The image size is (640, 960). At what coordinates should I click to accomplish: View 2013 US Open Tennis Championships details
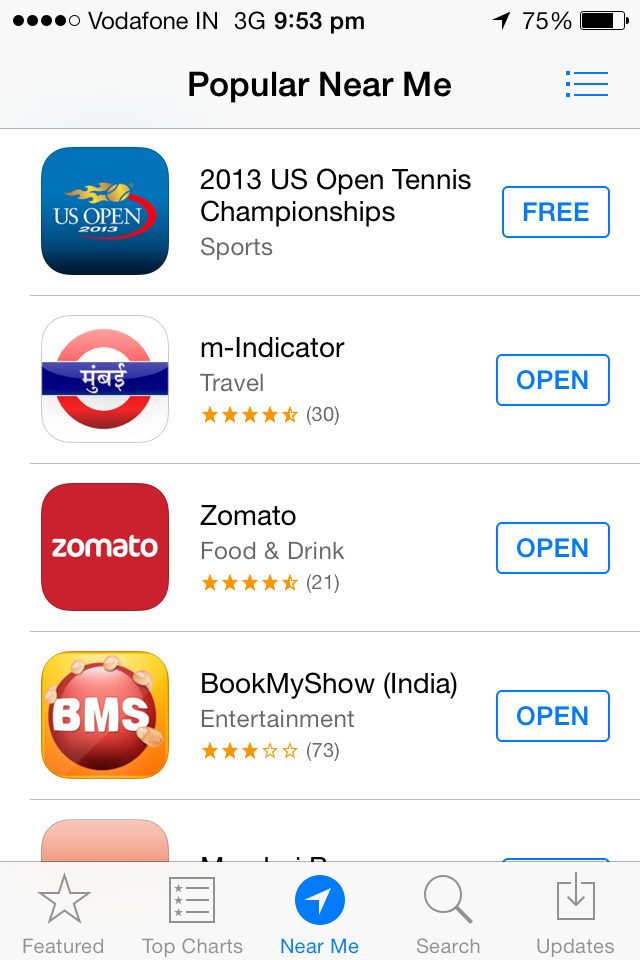334,196
